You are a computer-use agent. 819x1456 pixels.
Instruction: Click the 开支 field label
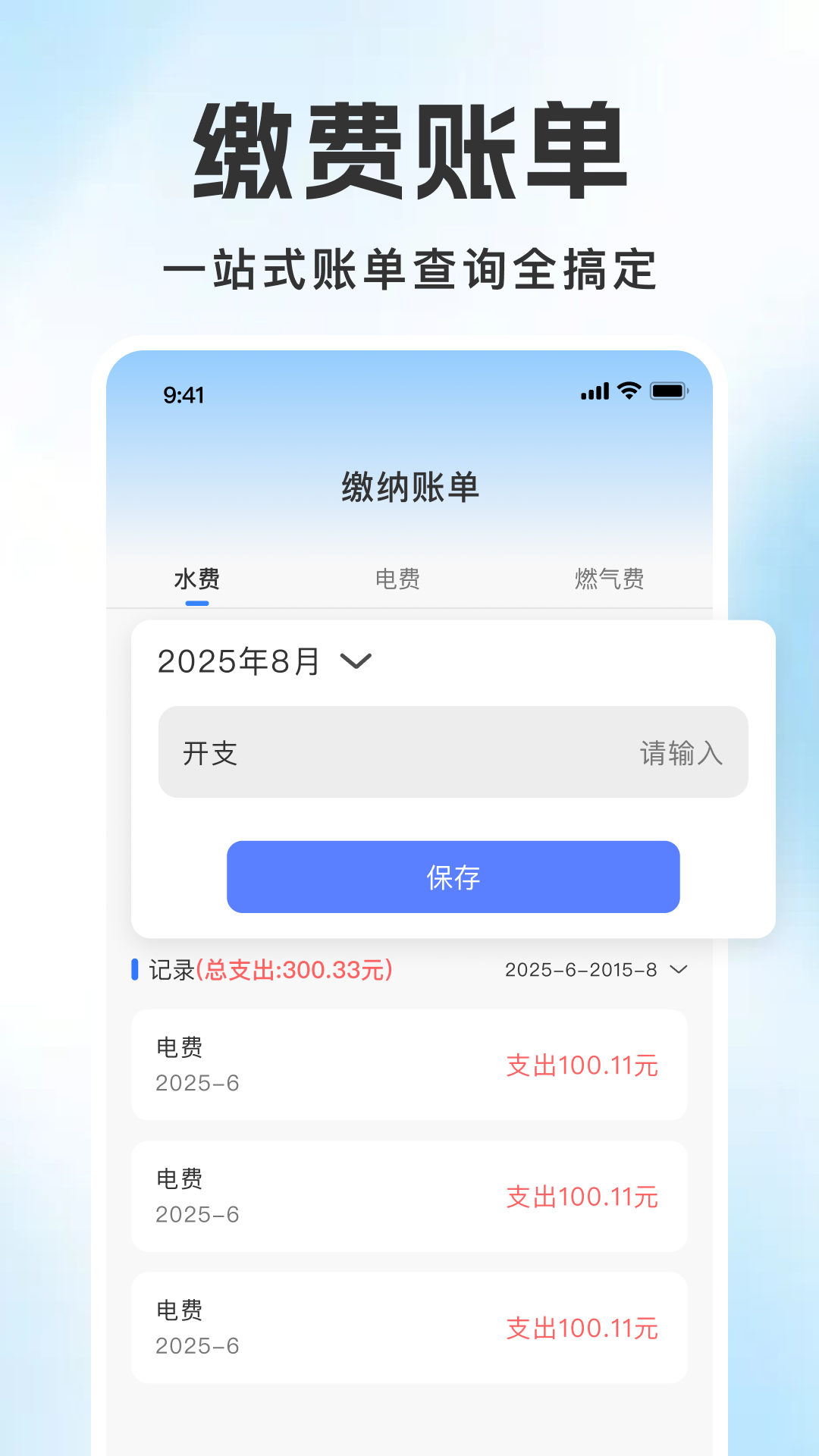(x=210, y=752)
